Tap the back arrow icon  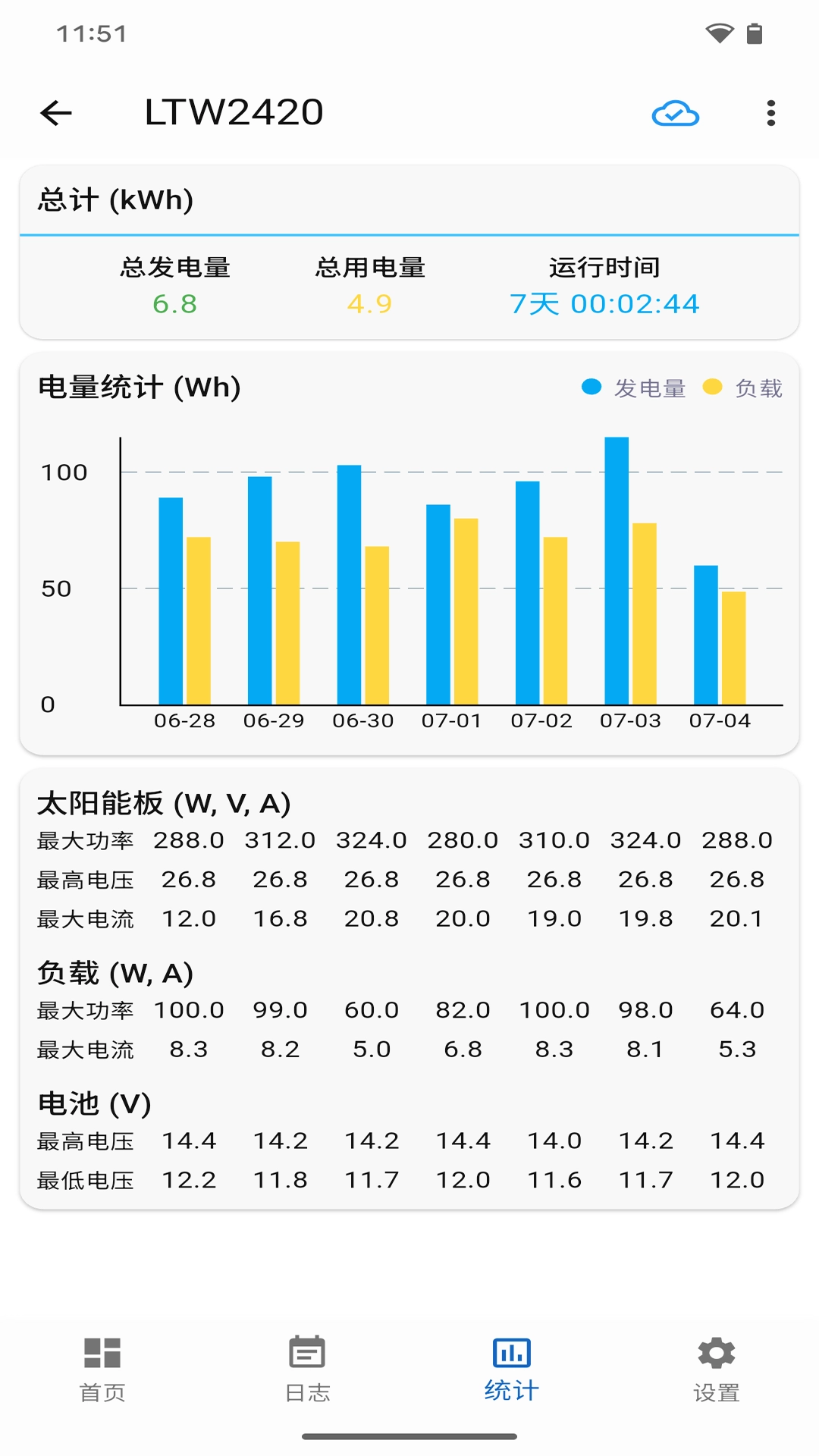click(x=55, y=112)
